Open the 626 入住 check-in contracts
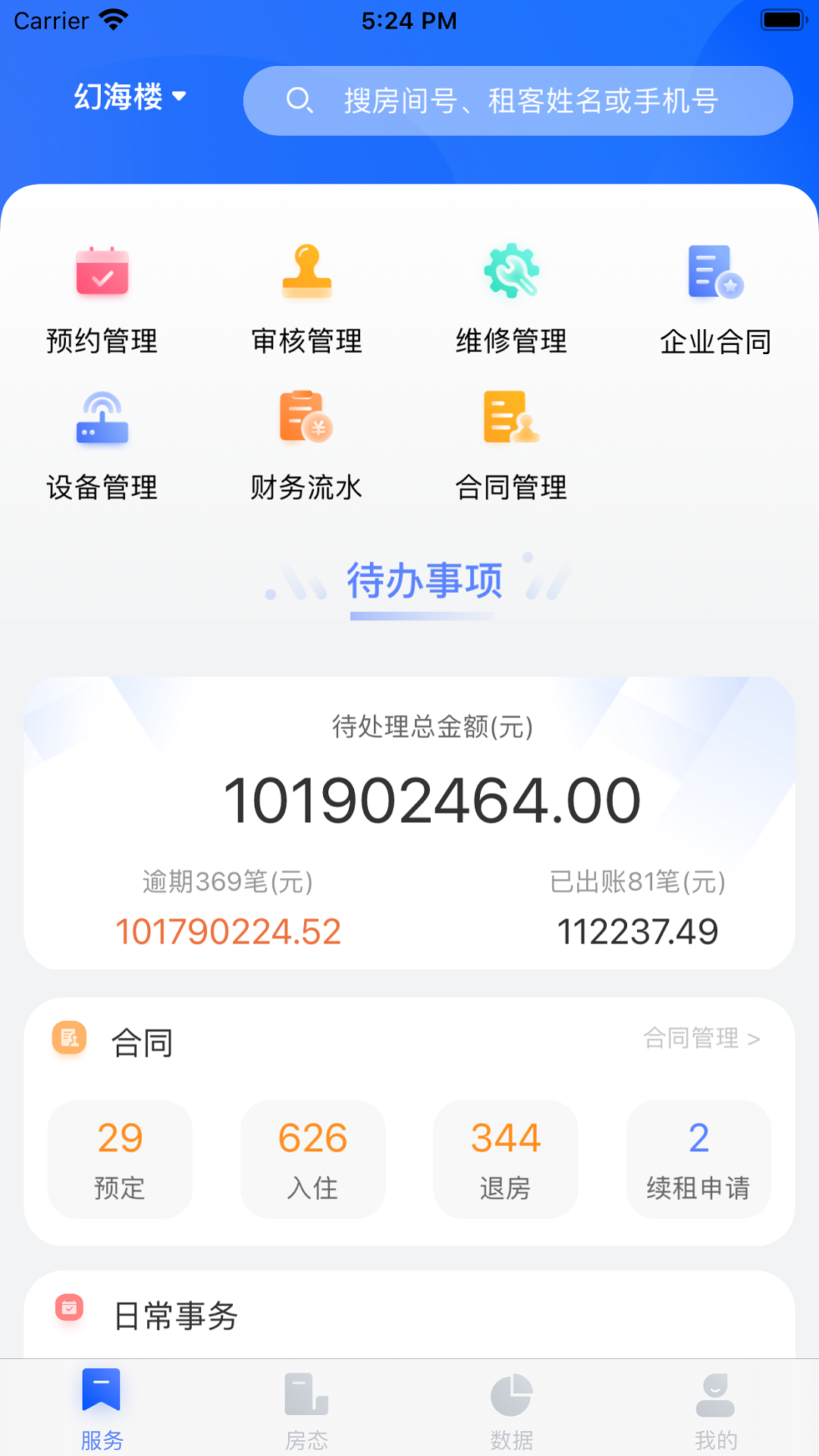Screen dimensions: 819x1456 (312, 1159)
